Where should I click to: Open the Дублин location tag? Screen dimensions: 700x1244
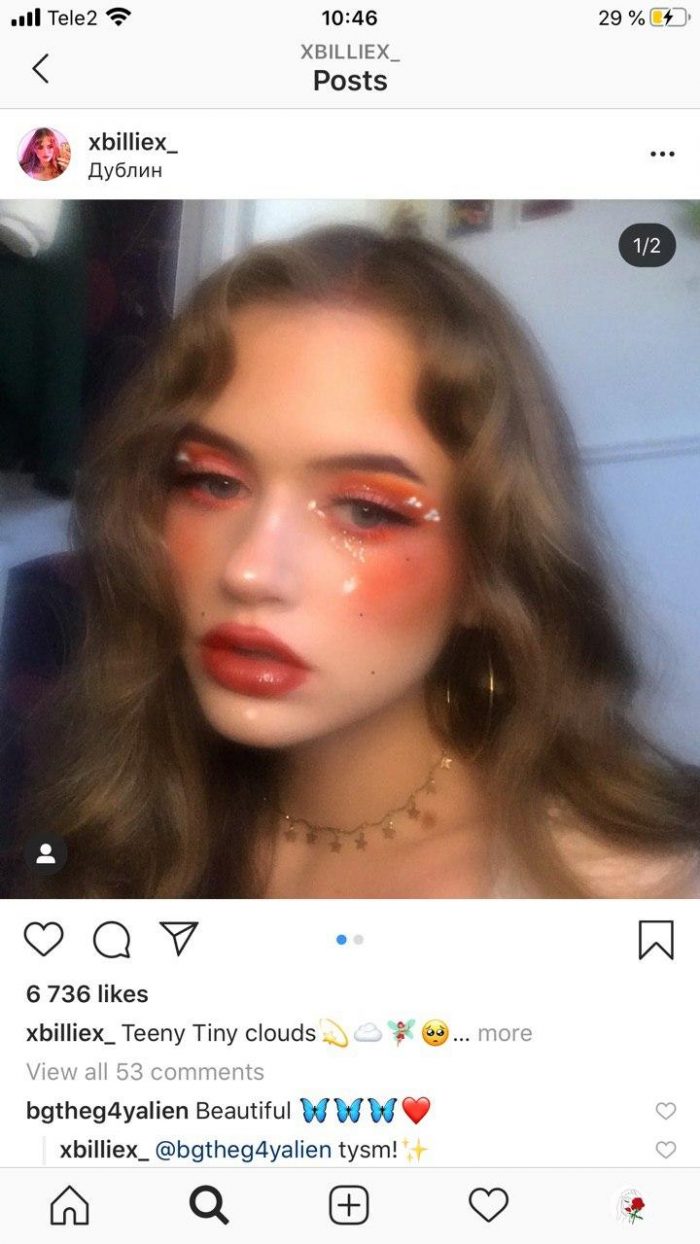point(125,170)
